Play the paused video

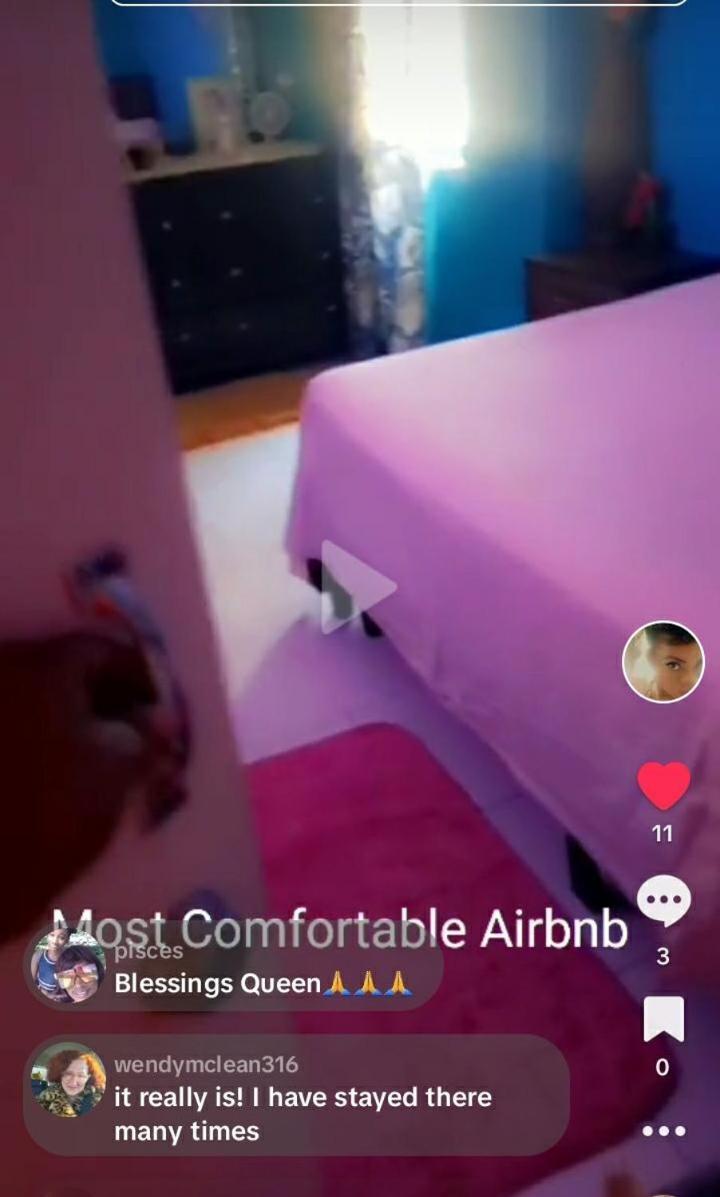pos(358,588)
